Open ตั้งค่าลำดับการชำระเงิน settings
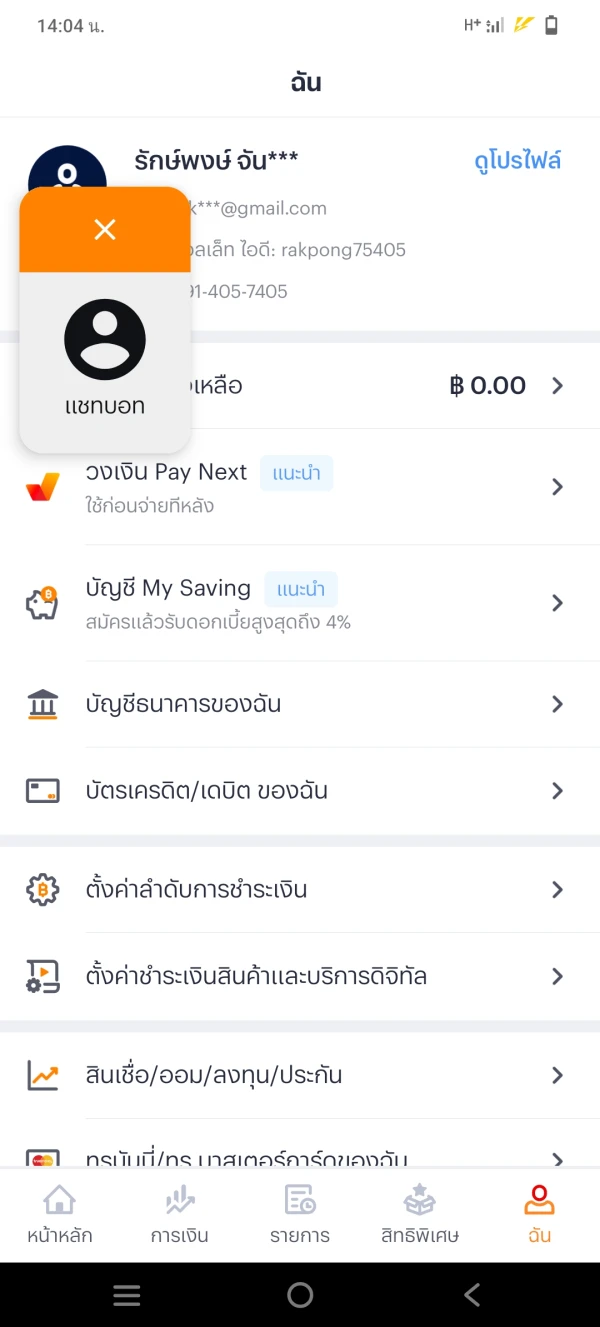Image resolution: width=600 pixels, height=1327 pixels. click(300, 890)
